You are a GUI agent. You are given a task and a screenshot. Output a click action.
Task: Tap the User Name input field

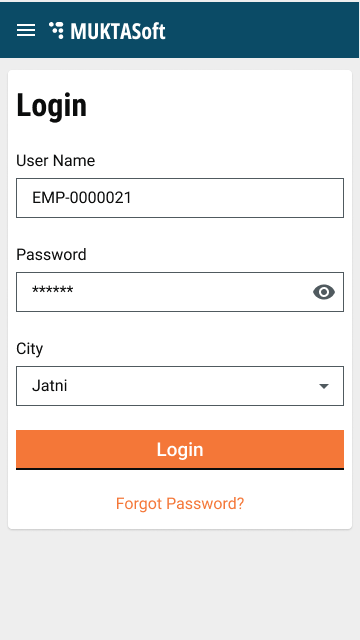tap(180, 198)
